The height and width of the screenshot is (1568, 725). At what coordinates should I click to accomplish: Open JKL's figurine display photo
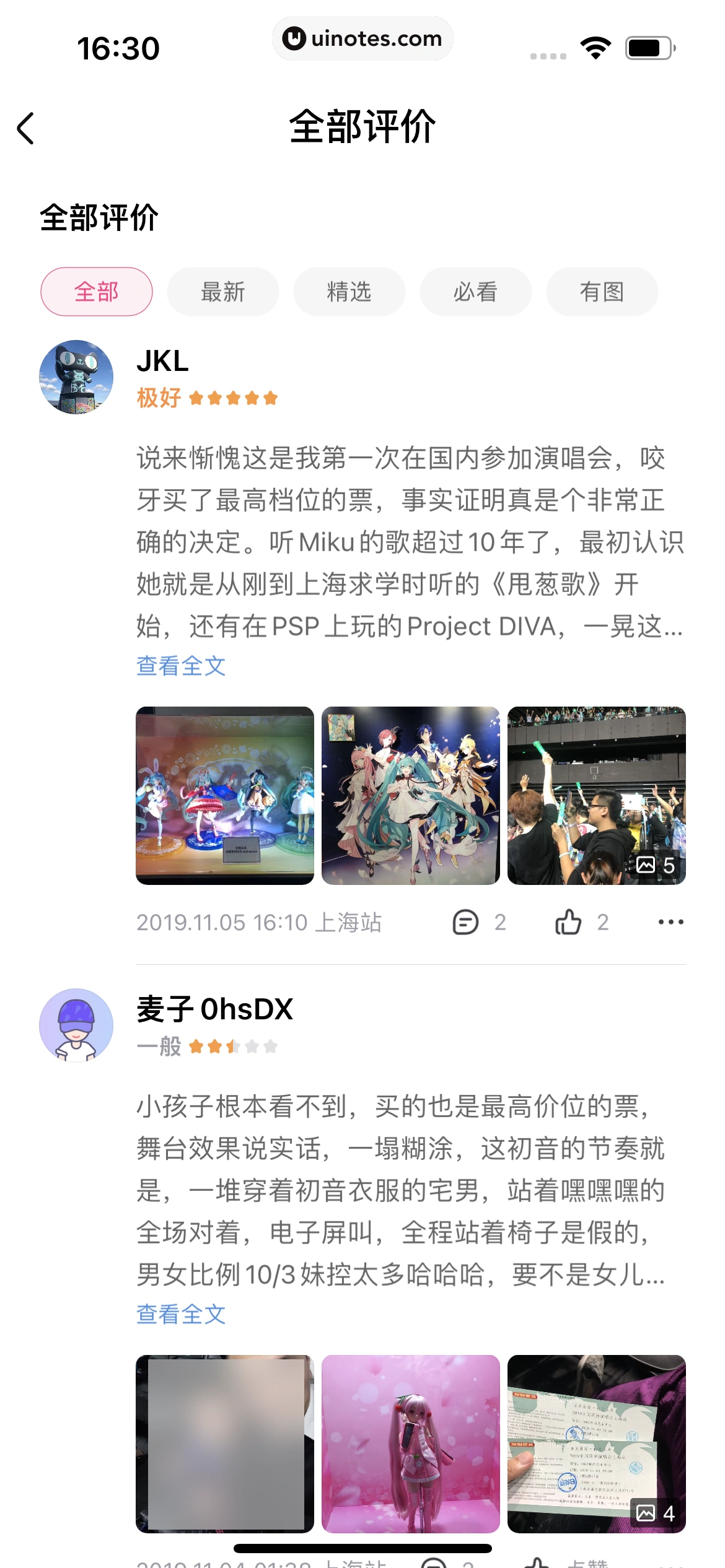click(x=225, y=795)
